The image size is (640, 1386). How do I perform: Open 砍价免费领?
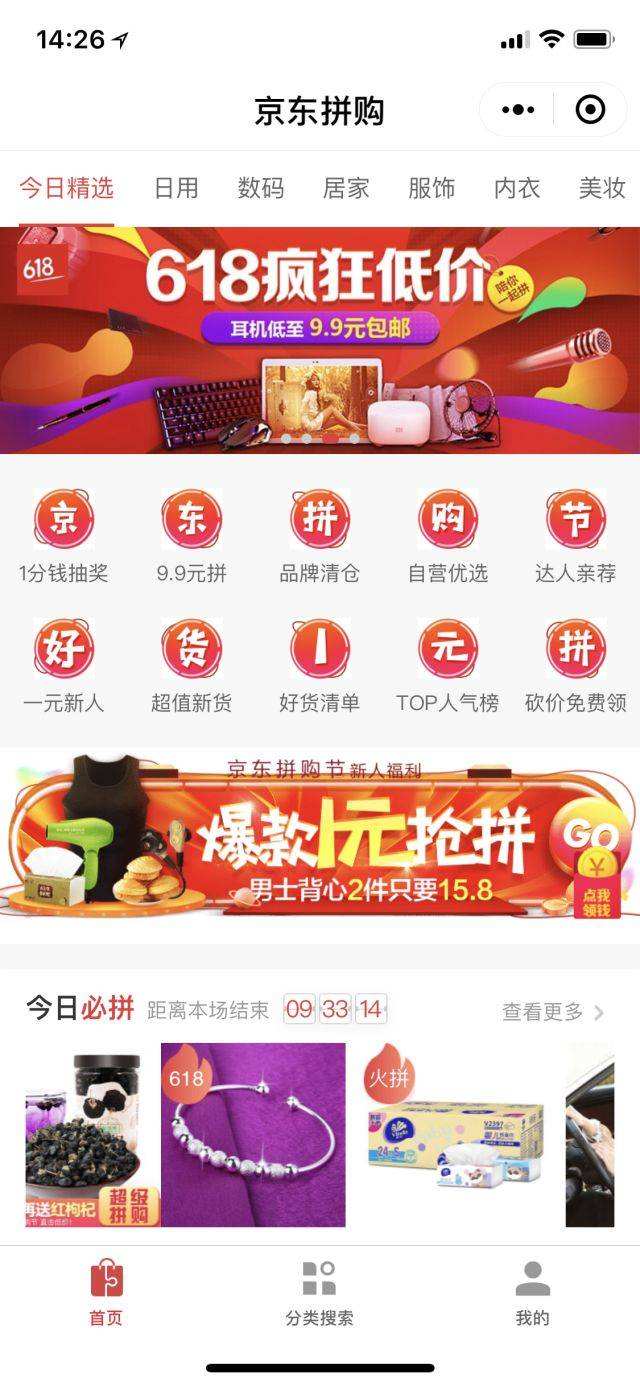pyautogui.click(x=575, y=666)
